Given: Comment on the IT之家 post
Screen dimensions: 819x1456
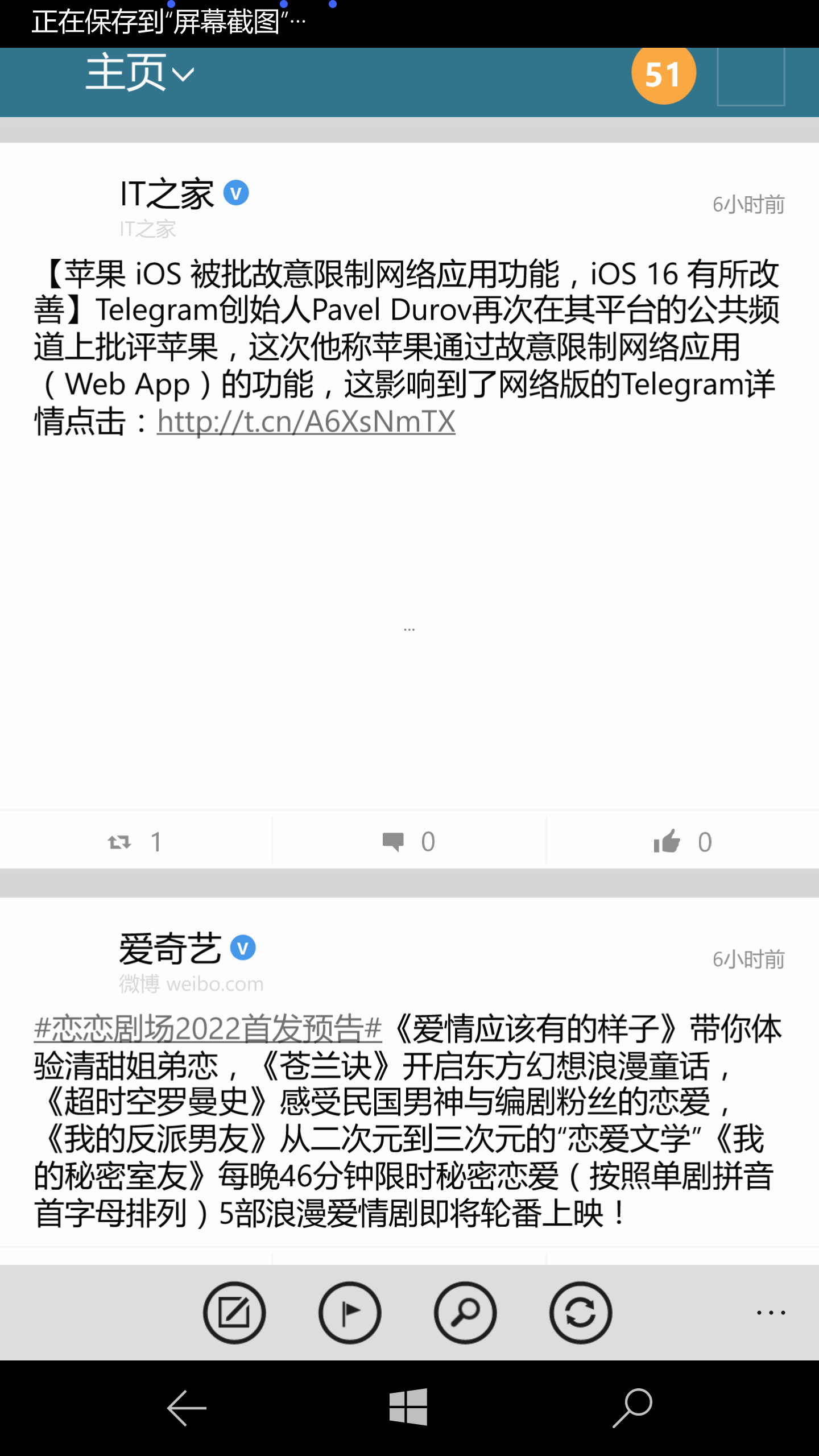Looking at the screenshot, I should click(x=409, y=842).
